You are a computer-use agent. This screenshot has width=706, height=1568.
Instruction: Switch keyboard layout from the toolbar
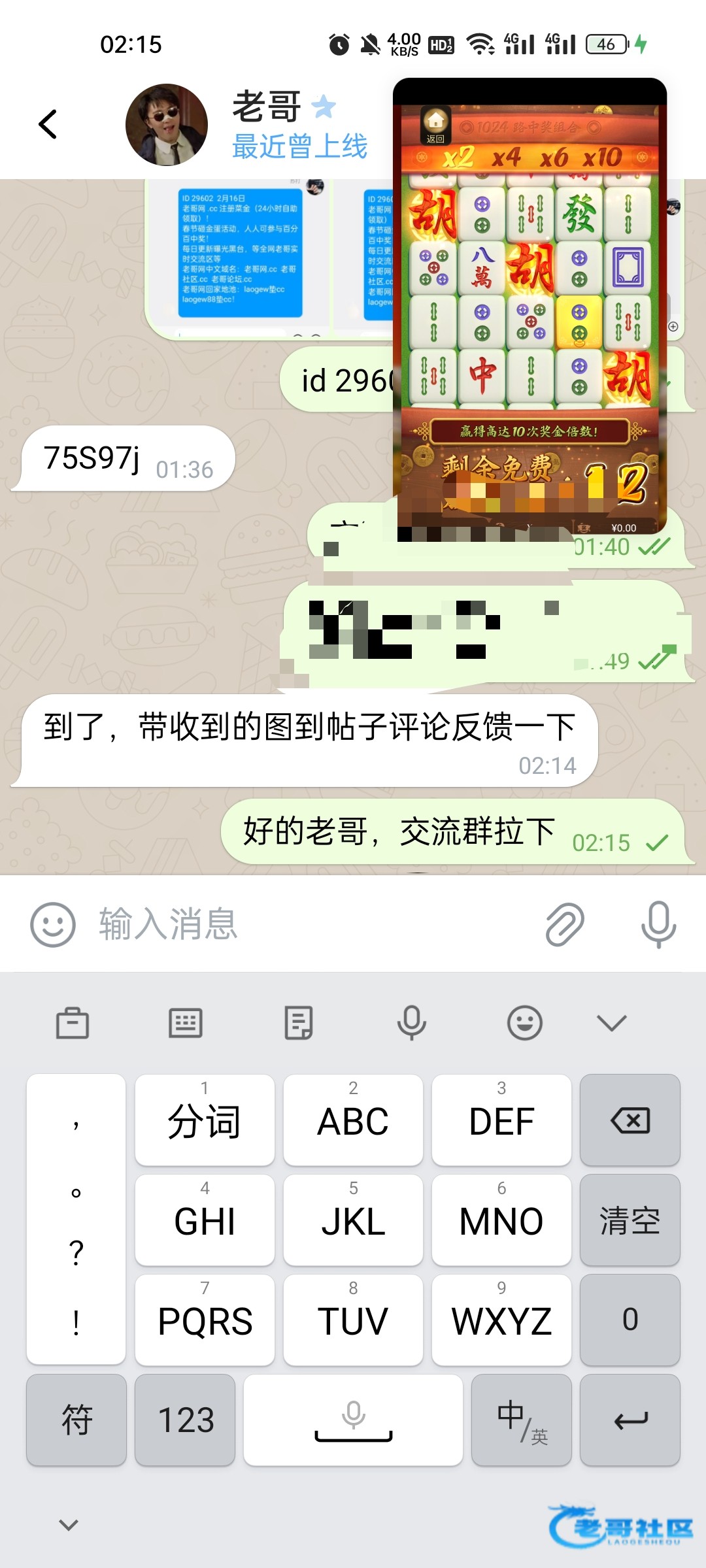pos(186,1023)
